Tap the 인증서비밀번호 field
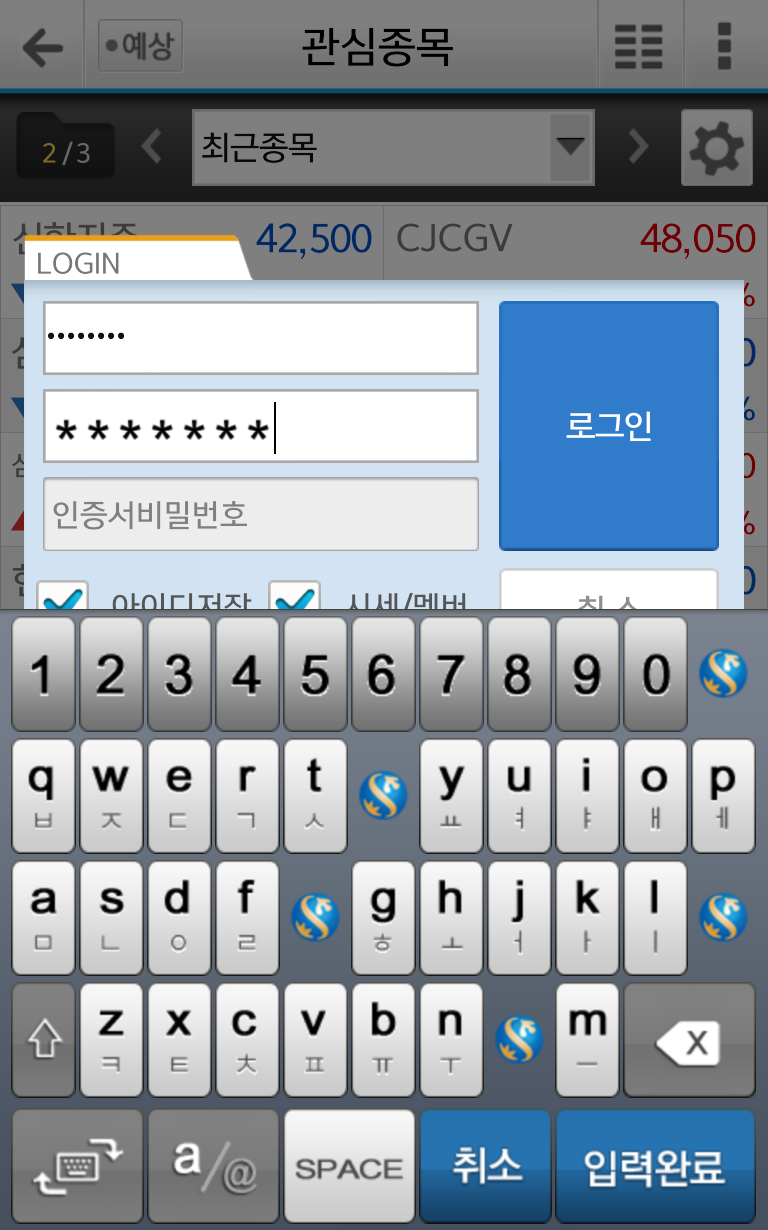Image resolution: width=768 pixels, height=1230 pixels. coord(260,514)
